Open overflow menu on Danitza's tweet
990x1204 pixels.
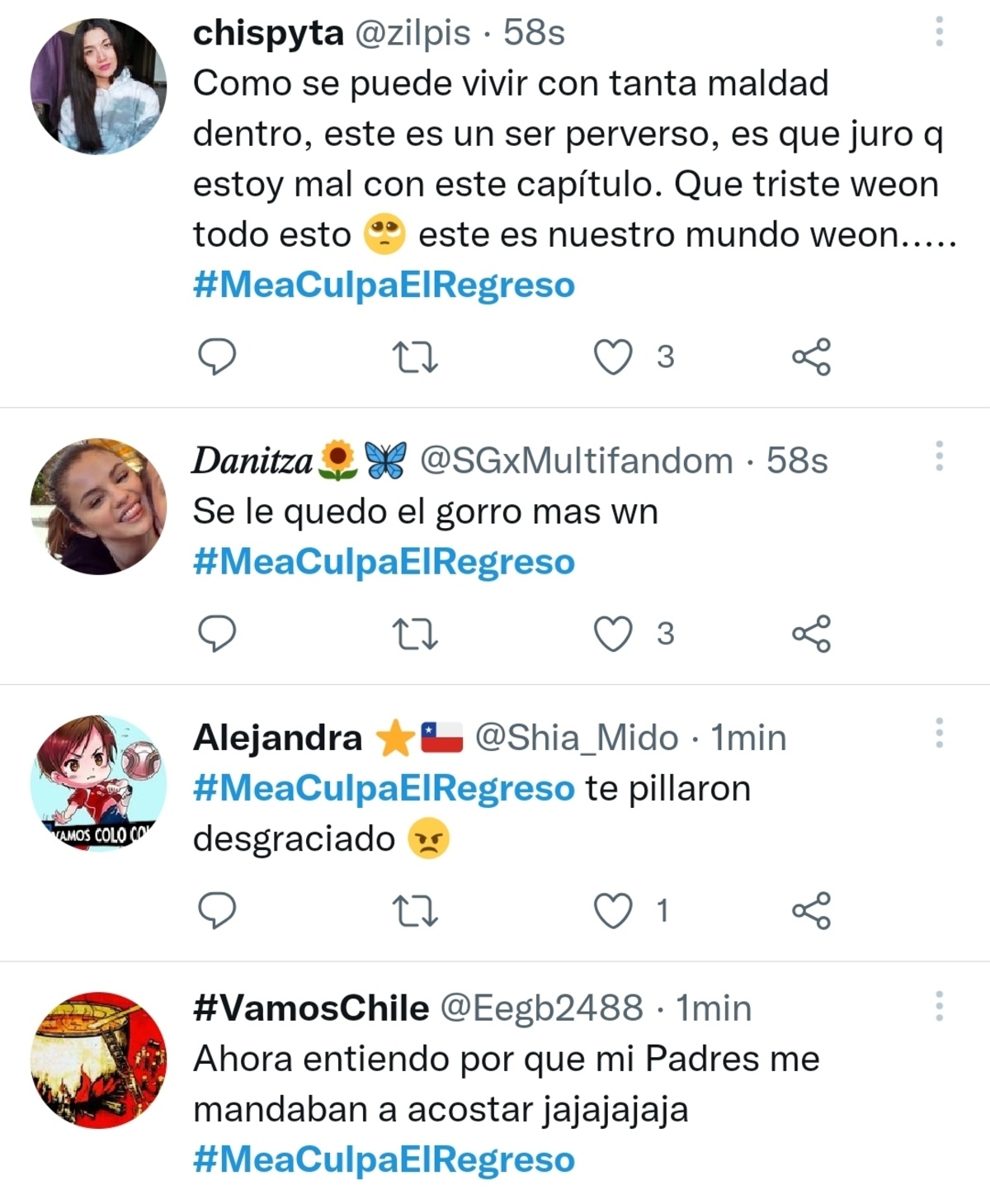click(939, 456)
